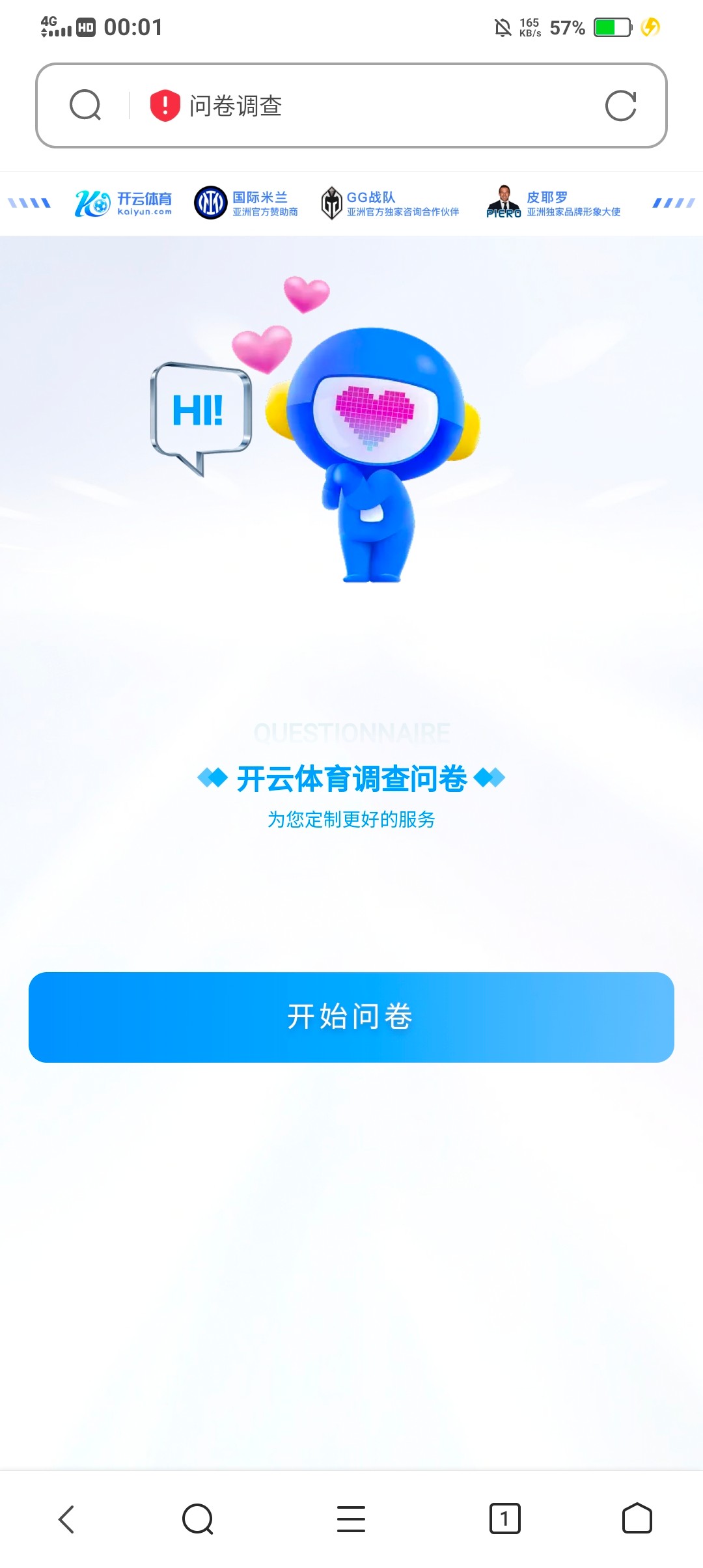Open the browser menu with three lines

pyautogui.click(x=351, y=1519)
